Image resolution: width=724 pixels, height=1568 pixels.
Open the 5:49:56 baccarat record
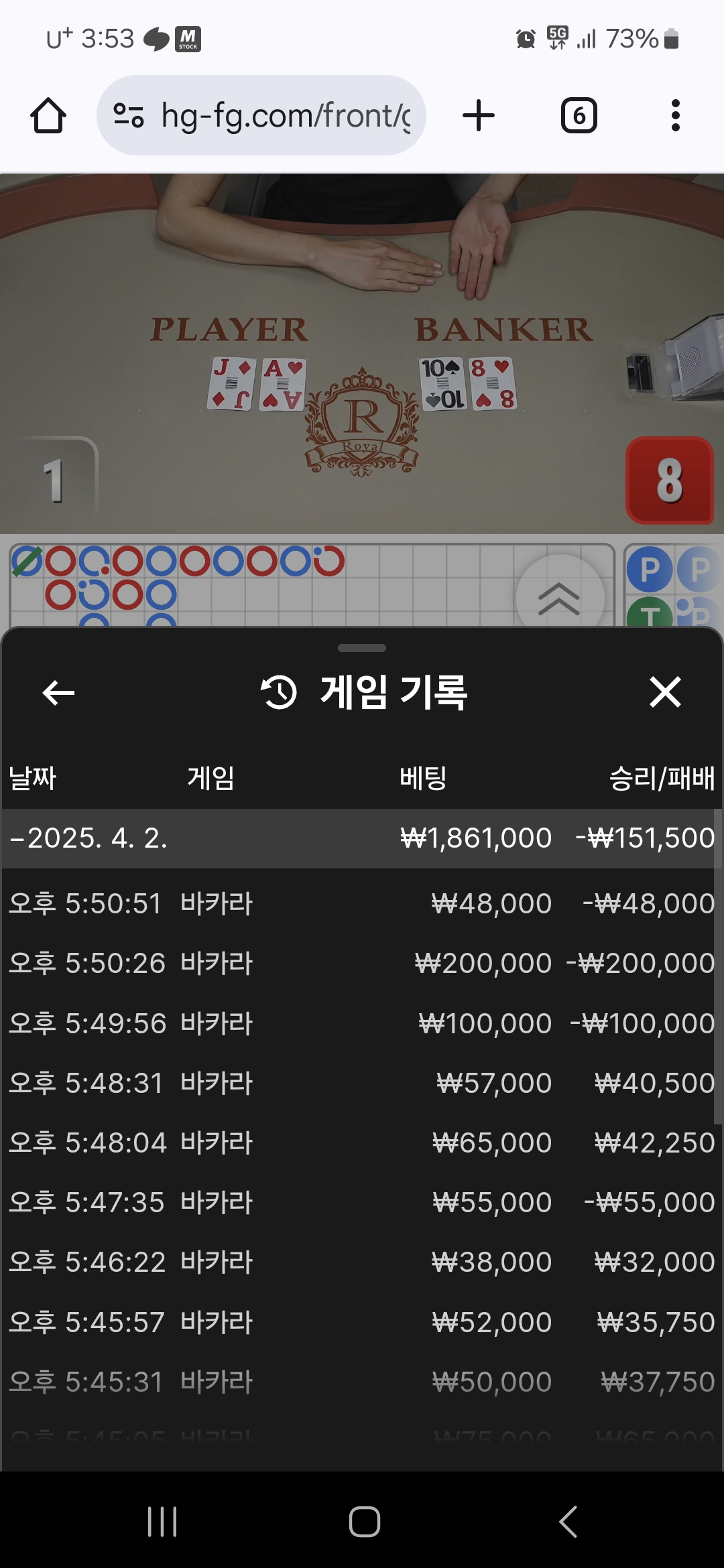pos(362,1024)
